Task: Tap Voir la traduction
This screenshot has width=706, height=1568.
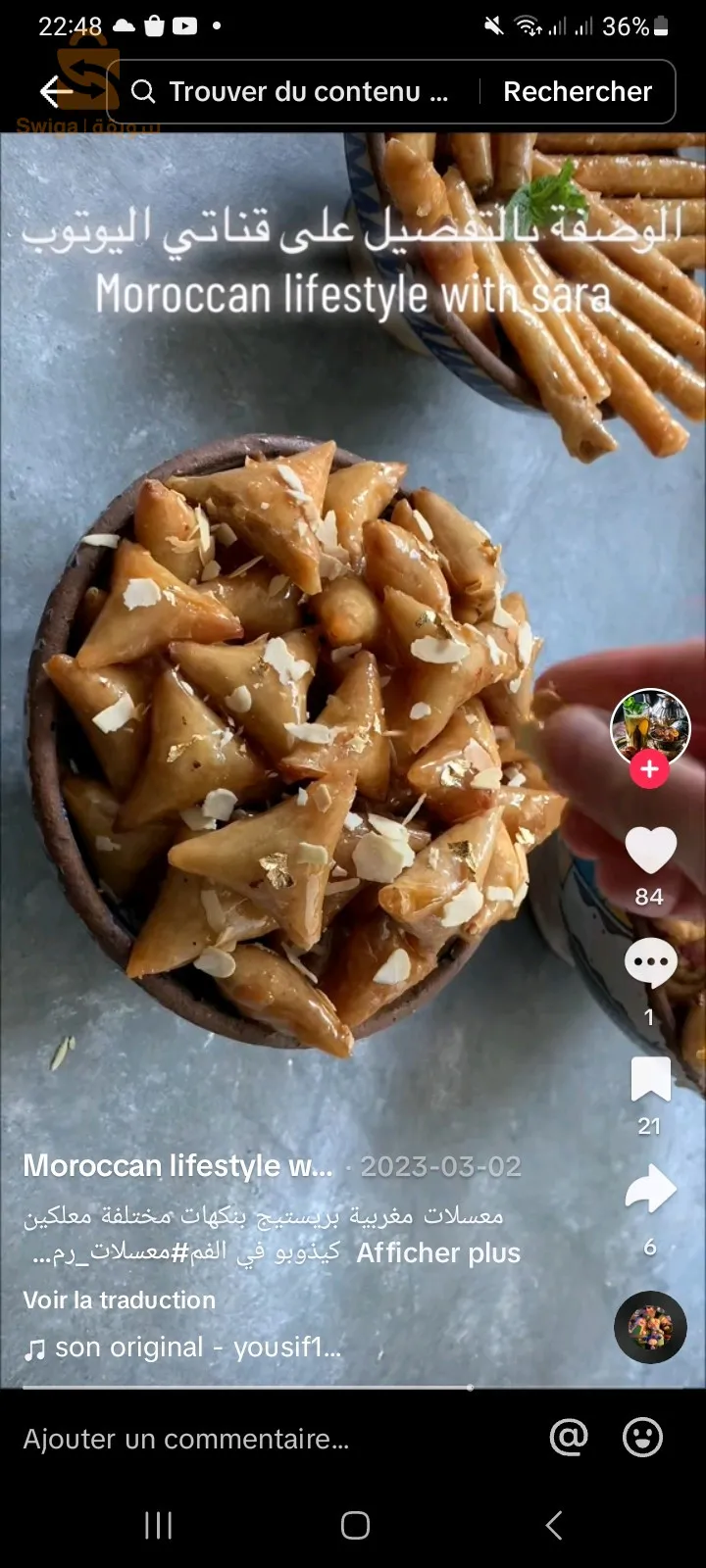Action: click(119, 1300)
